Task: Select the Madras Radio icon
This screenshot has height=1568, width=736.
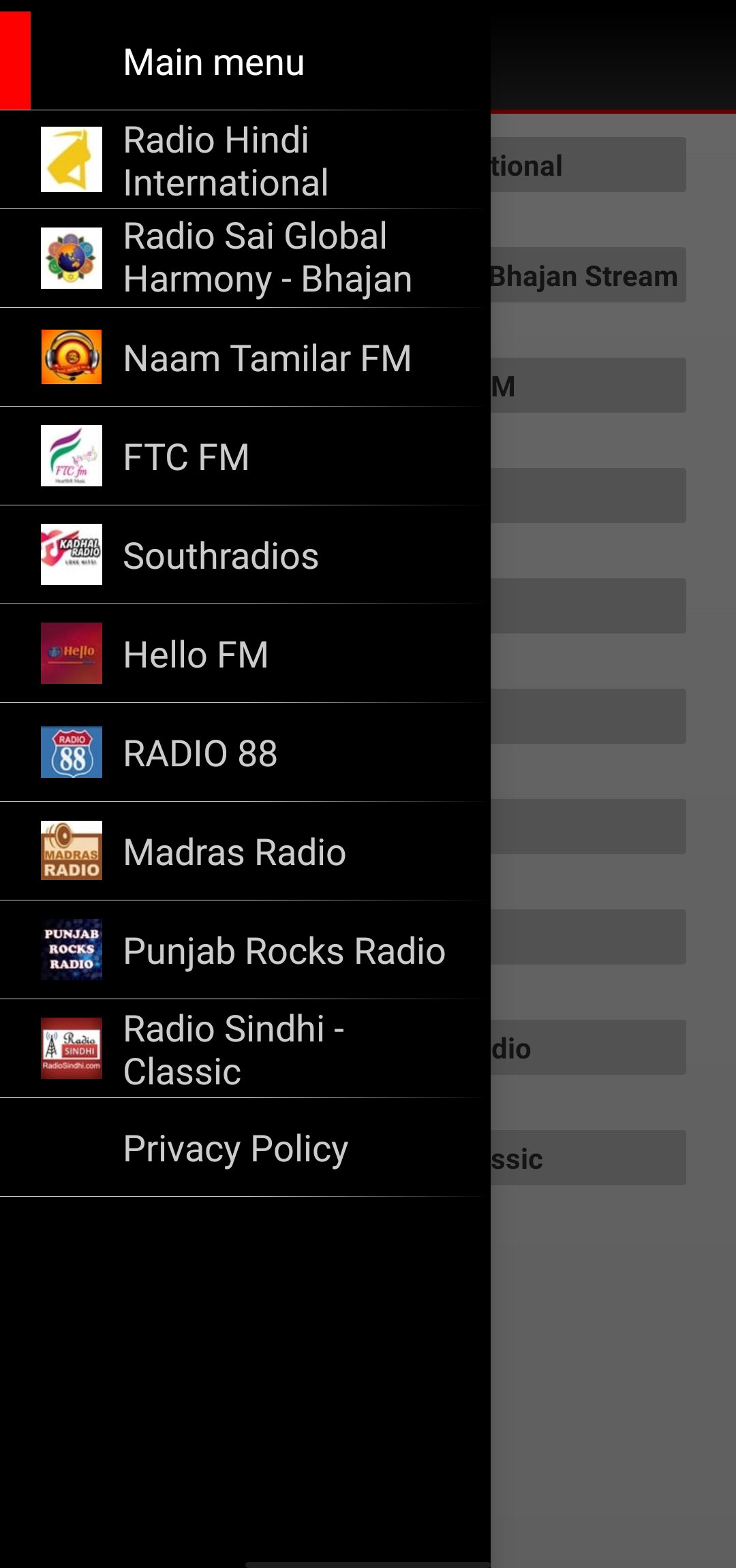Action: [71, 850]
